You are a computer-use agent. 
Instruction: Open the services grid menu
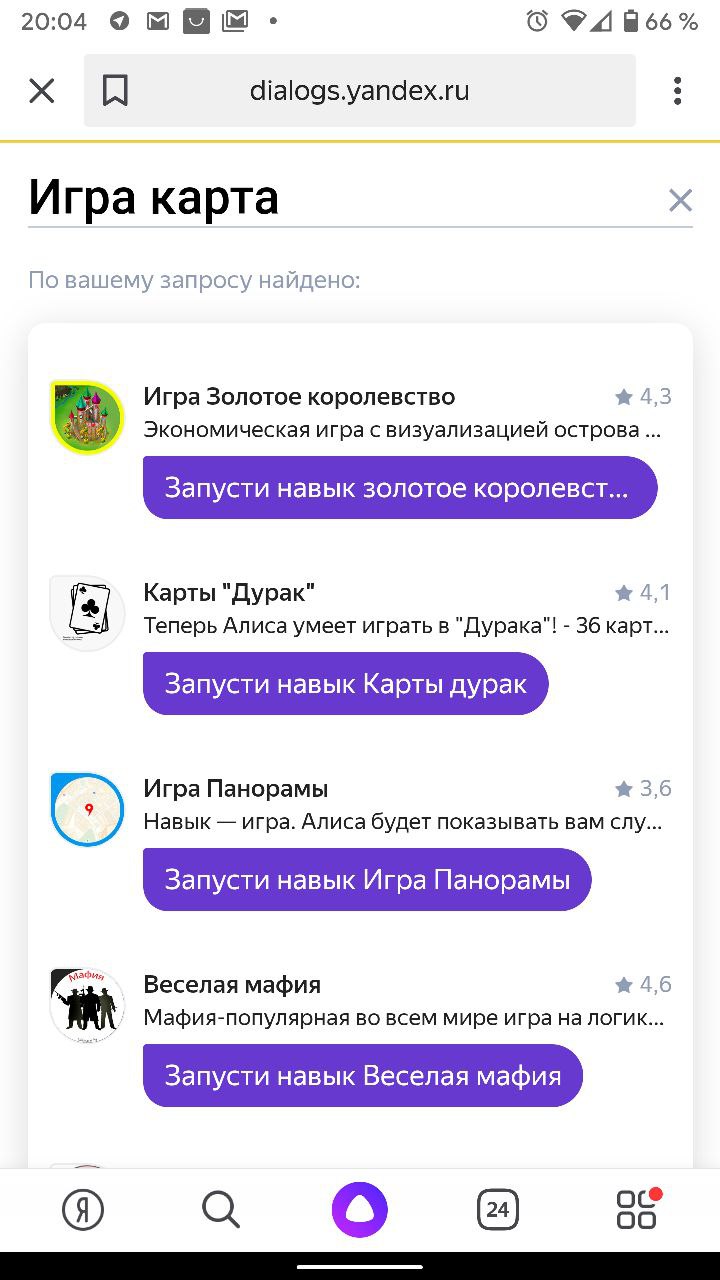[x=637, y=1210]
